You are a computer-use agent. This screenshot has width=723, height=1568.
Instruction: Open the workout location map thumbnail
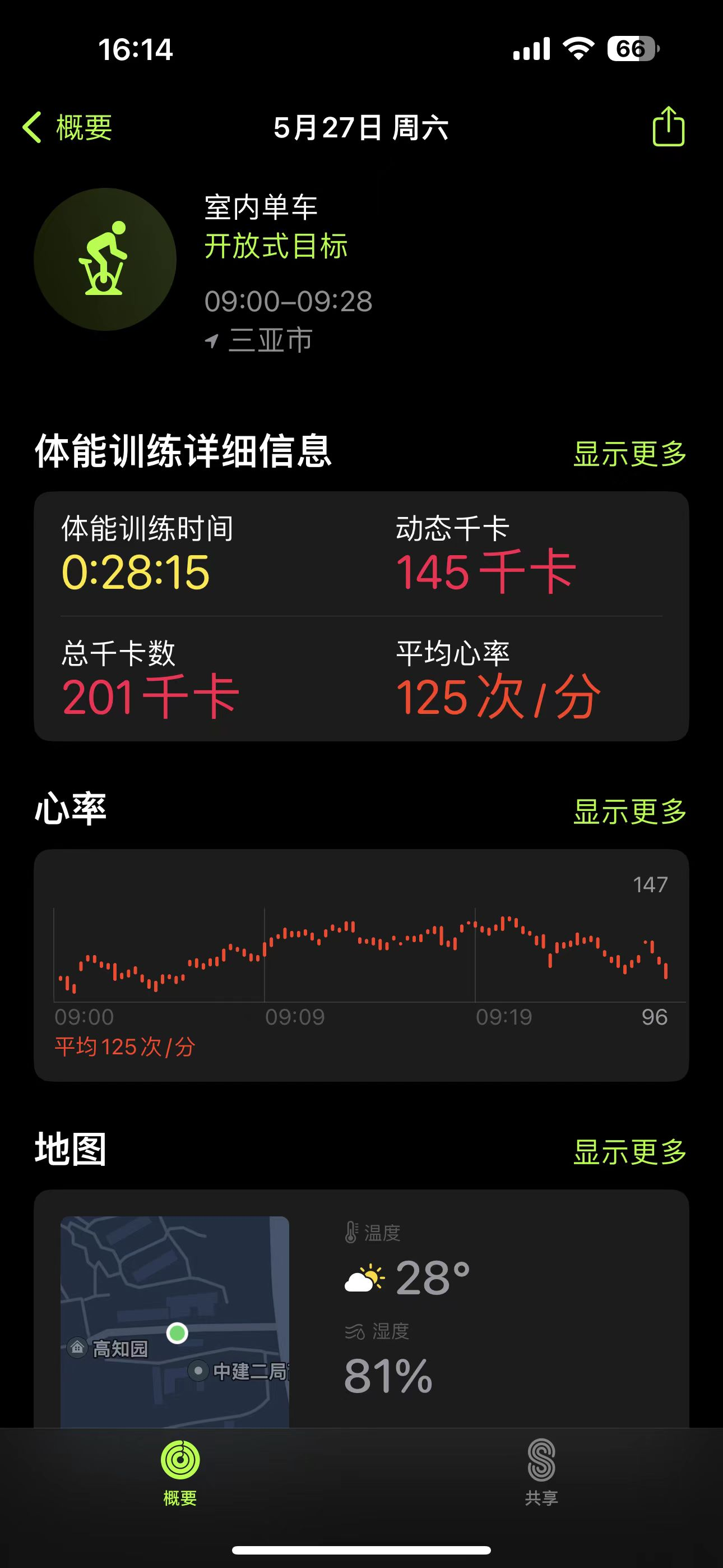click(x=175, y=1321)
